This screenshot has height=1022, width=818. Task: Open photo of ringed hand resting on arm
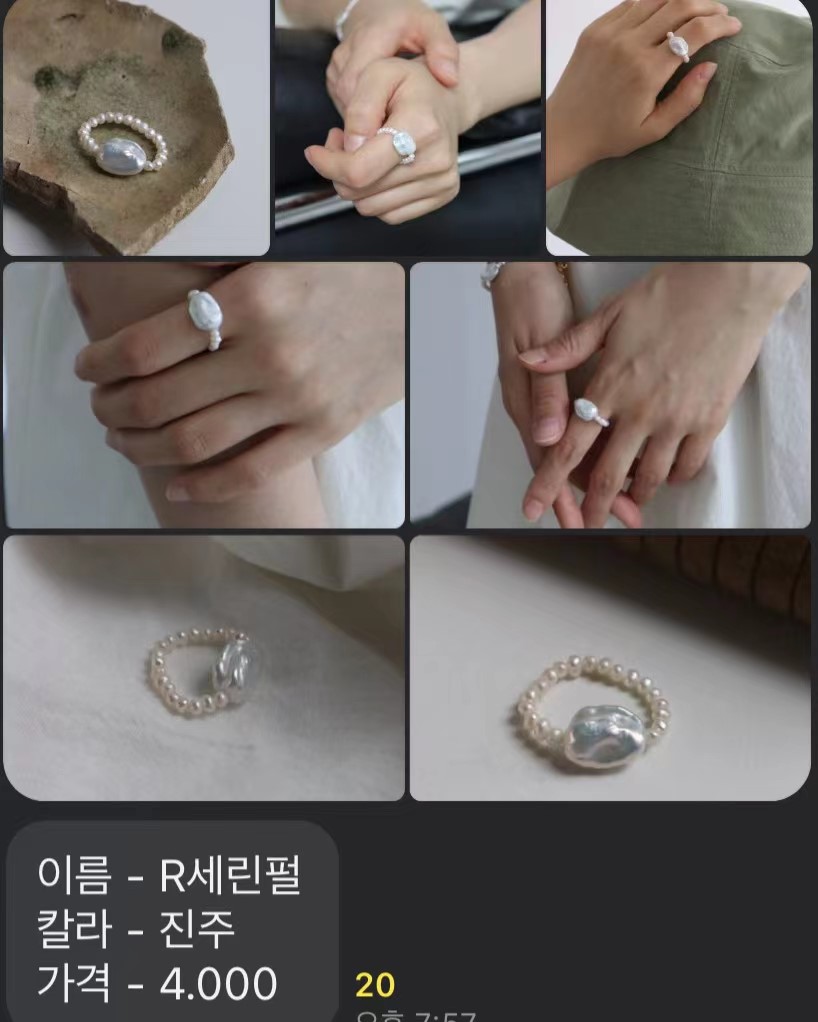tap(204, 395)
